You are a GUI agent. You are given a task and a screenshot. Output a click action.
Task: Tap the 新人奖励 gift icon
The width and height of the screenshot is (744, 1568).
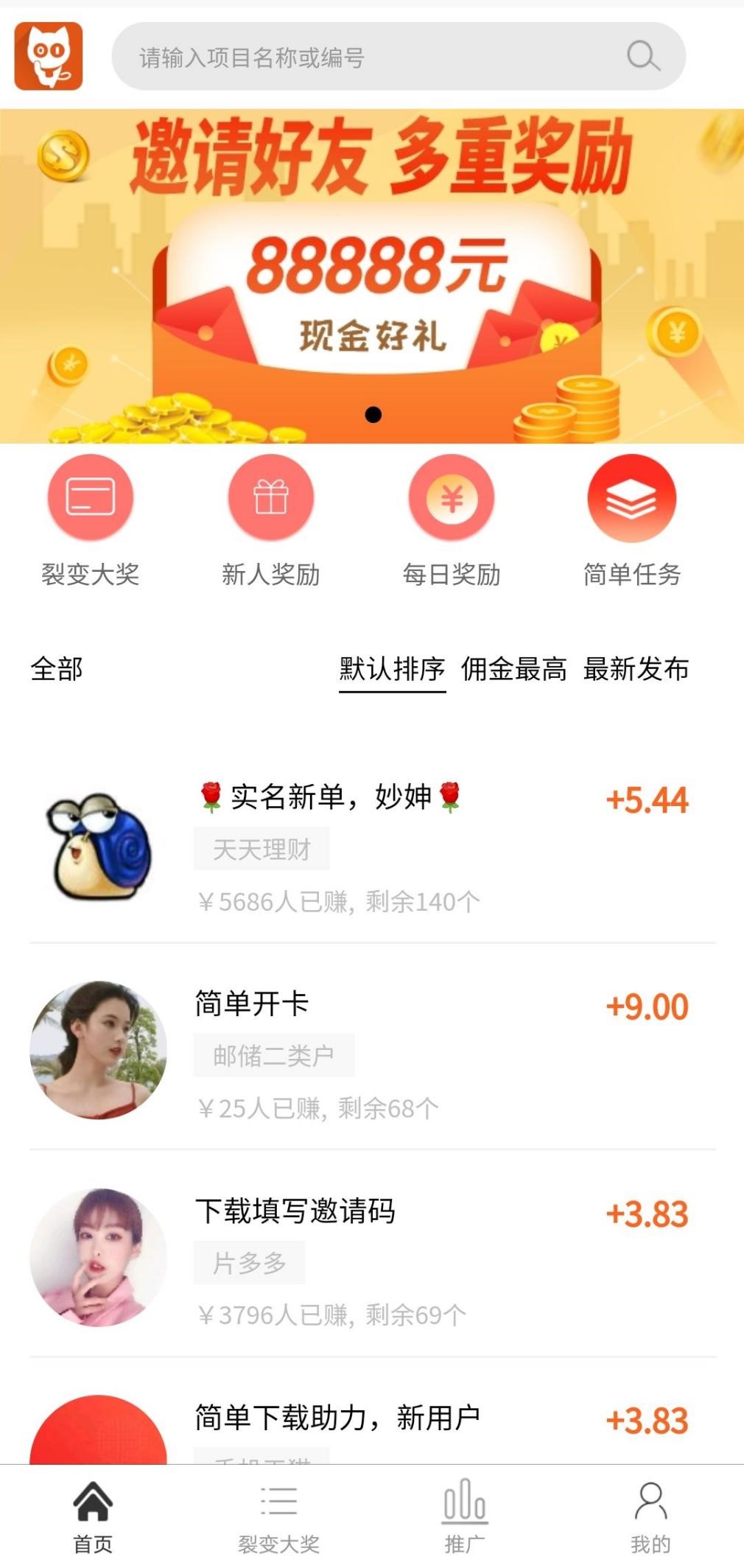[x=270, y=497]
